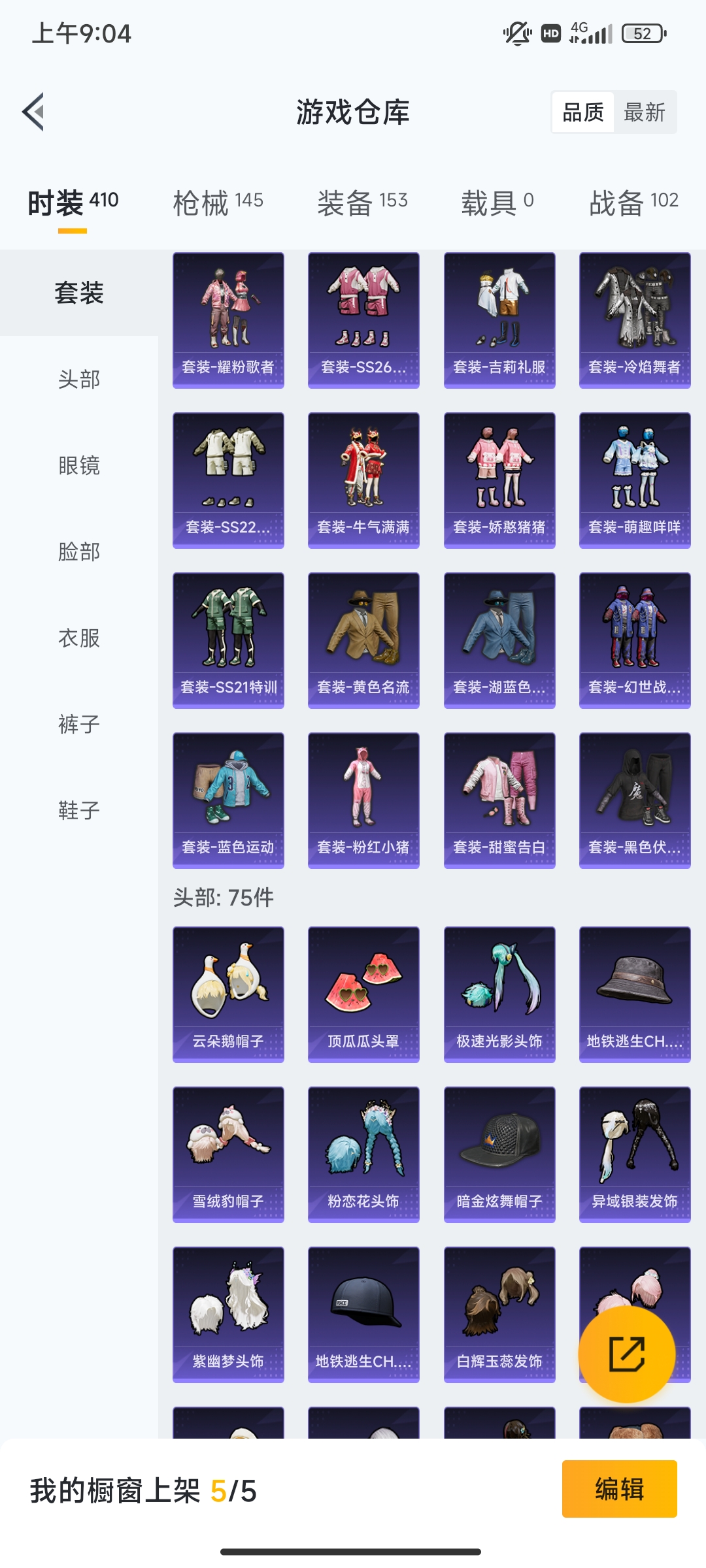The width and height of the screenshot is (706, 1568).
Task: Open the 战备 tab
Action: [x=633, y=203]
